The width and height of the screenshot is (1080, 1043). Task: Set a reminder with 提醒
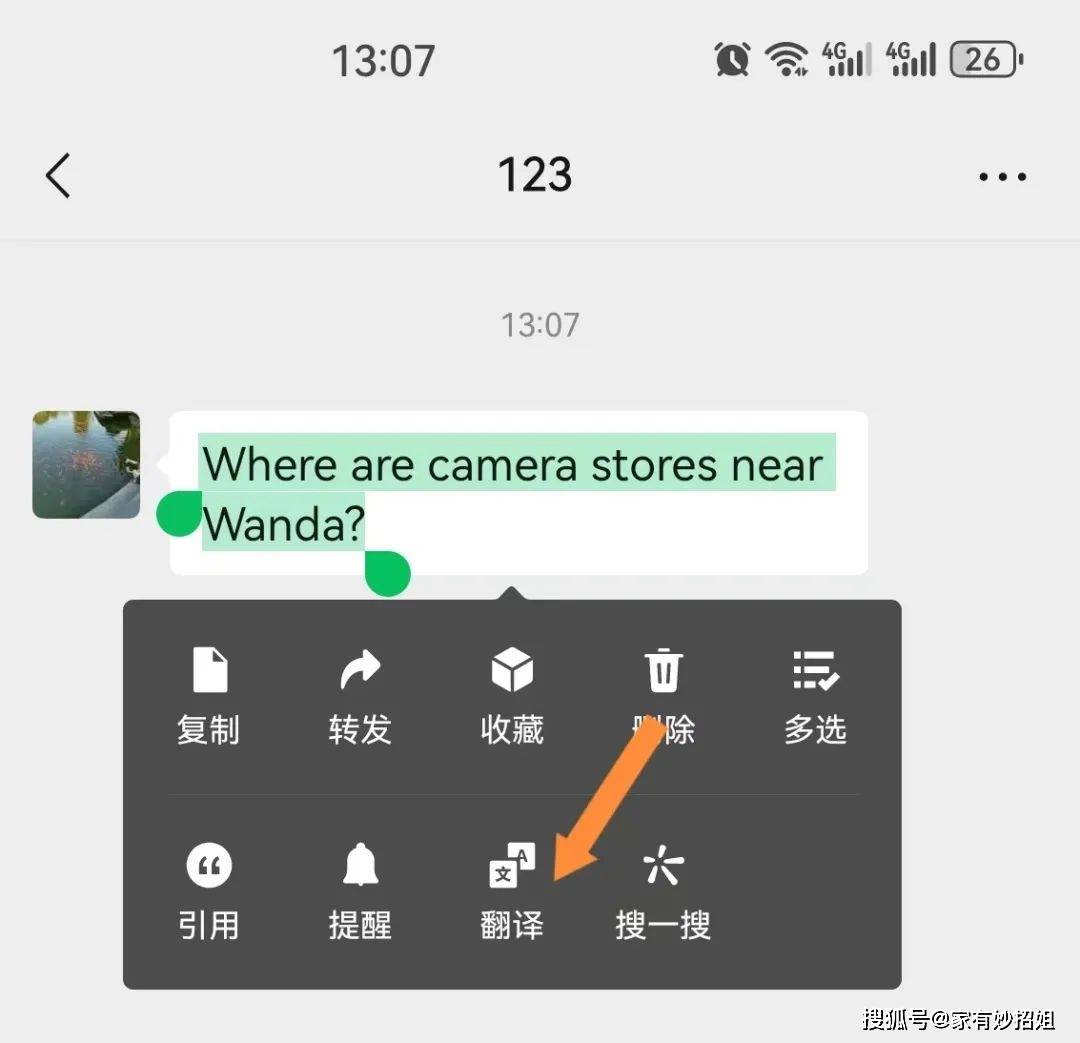360,890
